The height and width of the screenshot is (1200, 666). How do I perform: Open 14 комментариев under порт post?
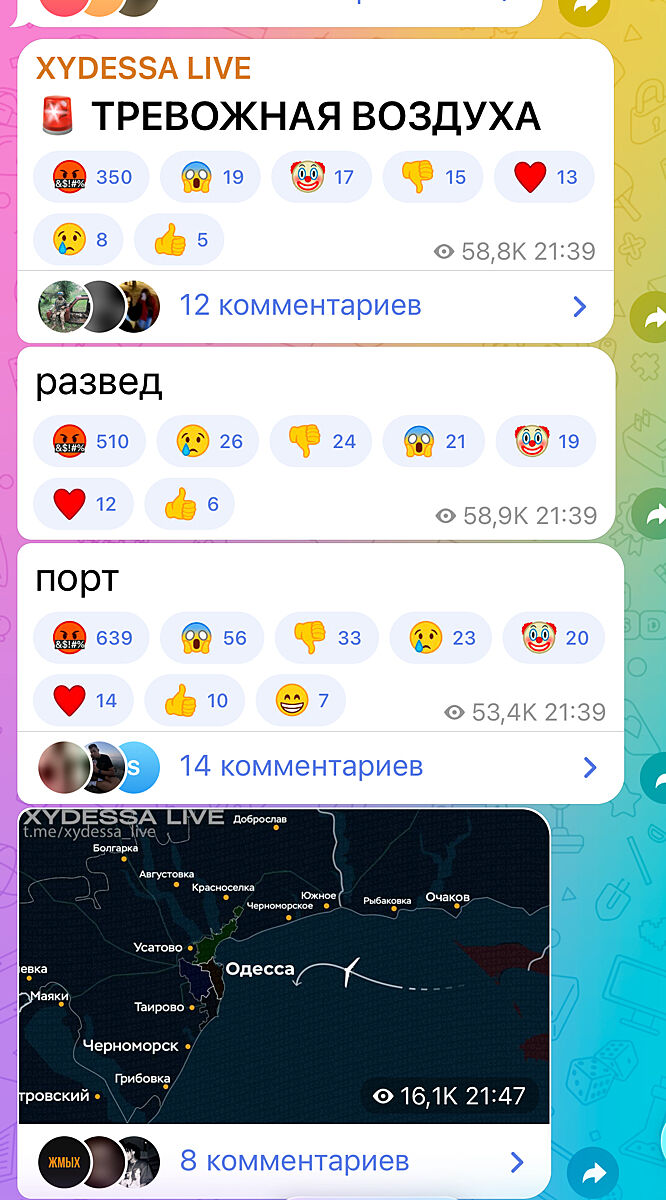[300, 767]
